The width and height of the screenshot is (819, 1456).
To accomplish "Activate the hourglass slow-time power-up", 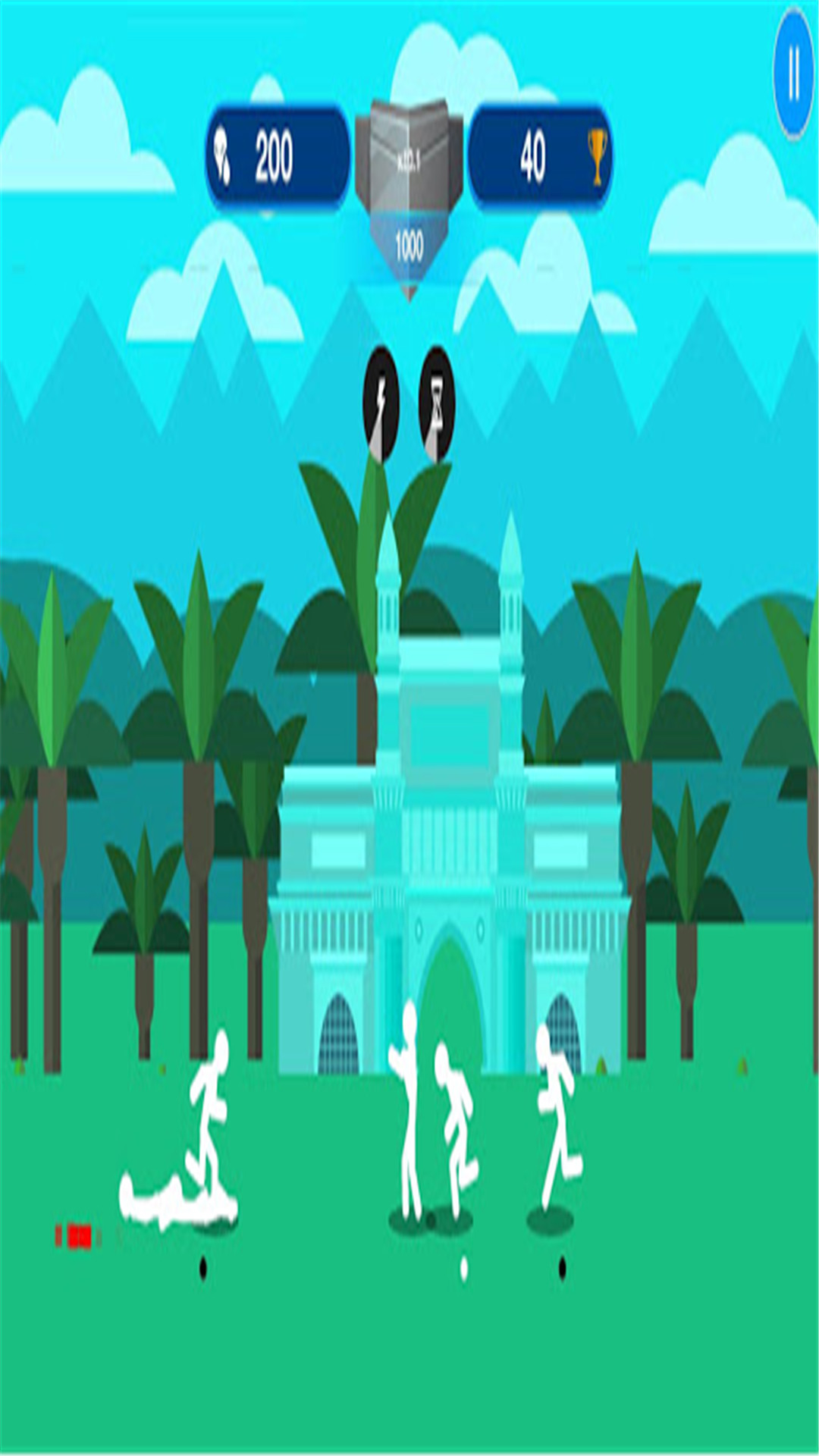I will click(438, 402).
